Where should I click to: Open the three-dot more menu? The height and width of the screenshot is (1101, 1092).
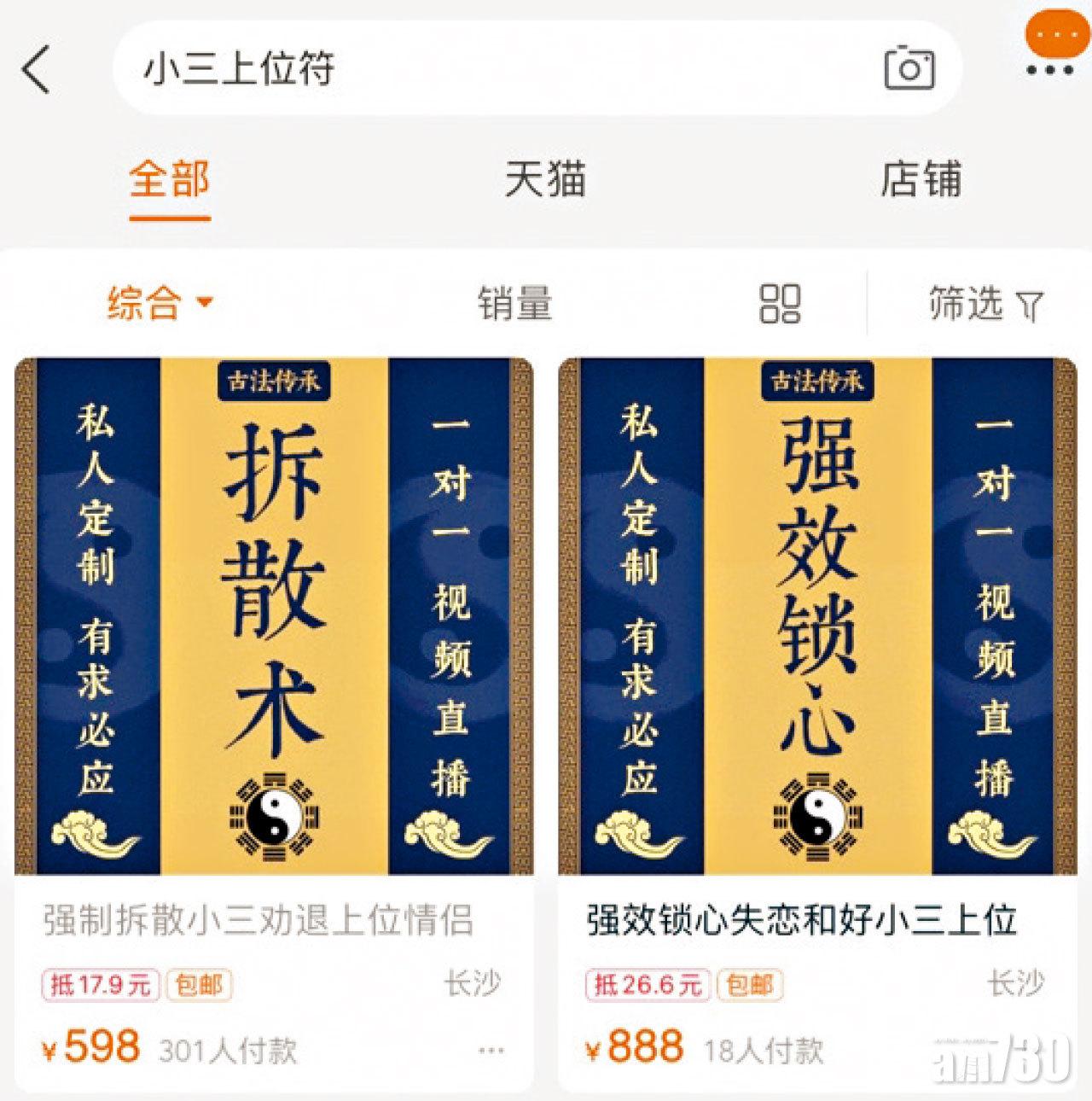(x=1049, y=70)
